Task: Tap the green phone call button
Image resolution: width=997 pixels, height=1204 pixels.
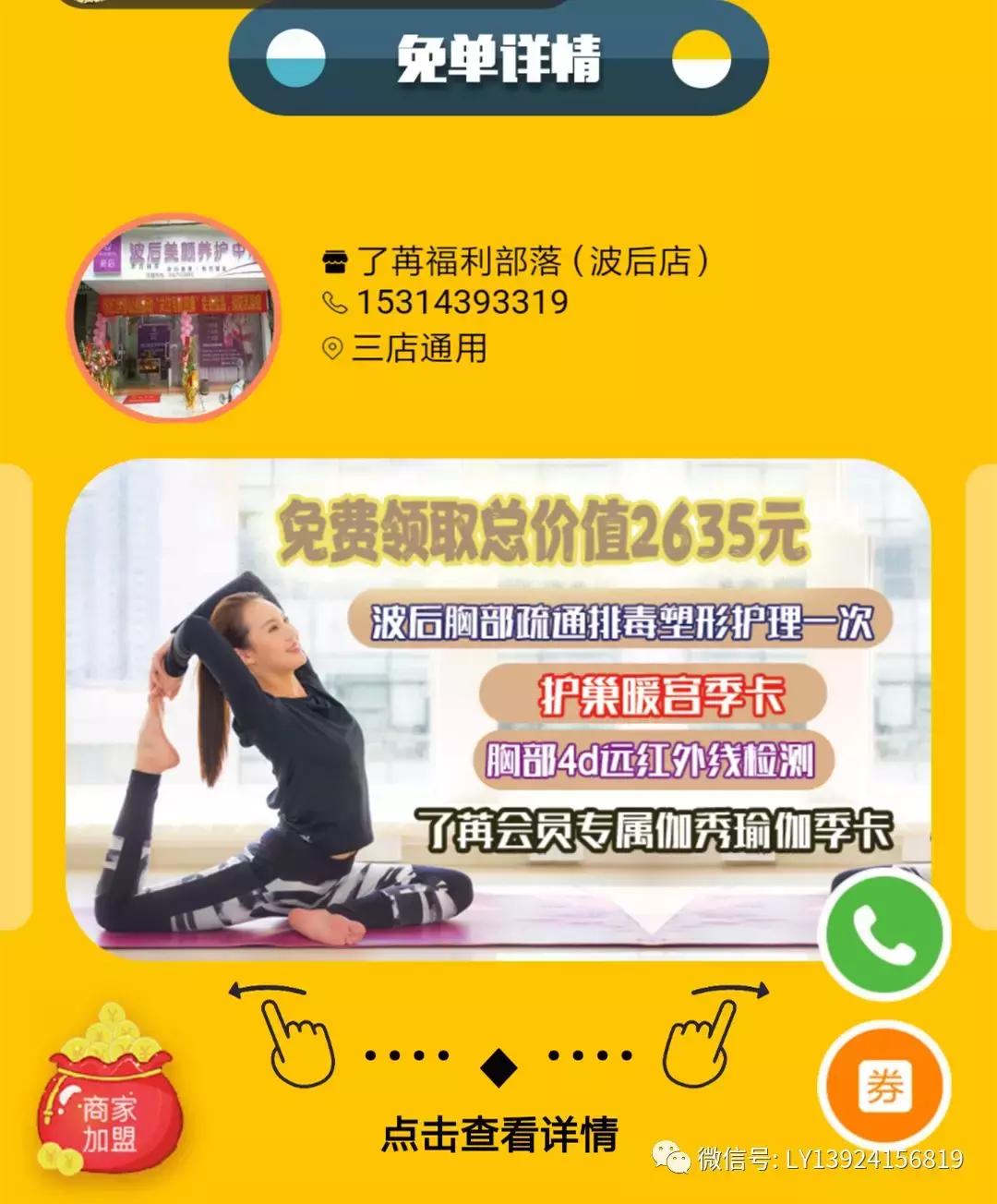Action: (884, 934)
